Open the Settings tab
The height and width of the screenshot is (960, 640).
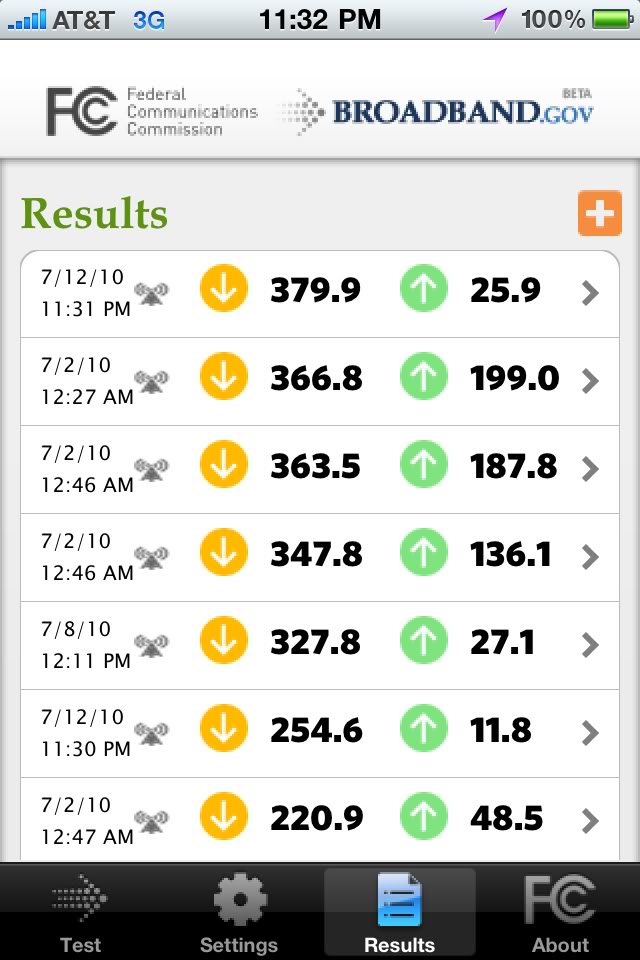coord(239,912)
